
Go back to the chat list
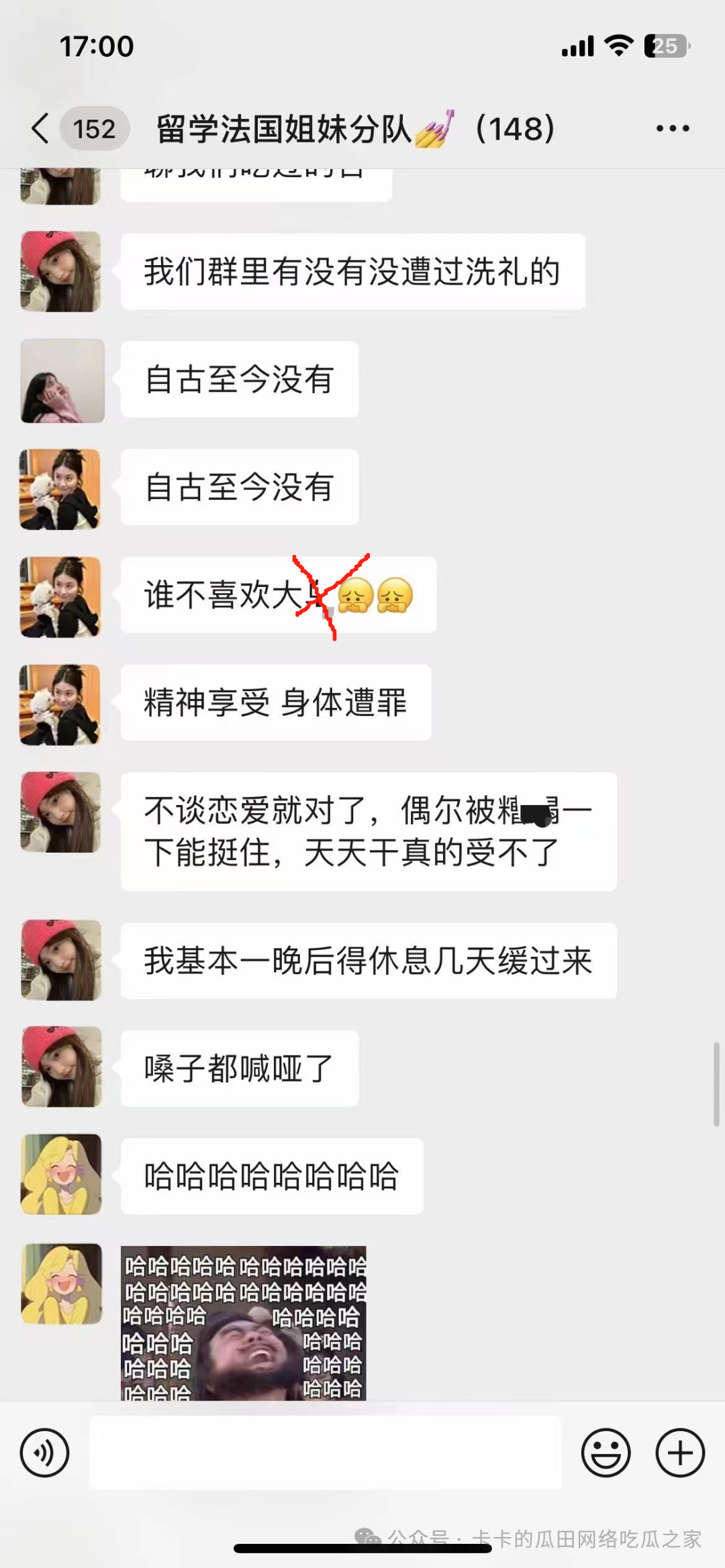(x=42, y=128)
